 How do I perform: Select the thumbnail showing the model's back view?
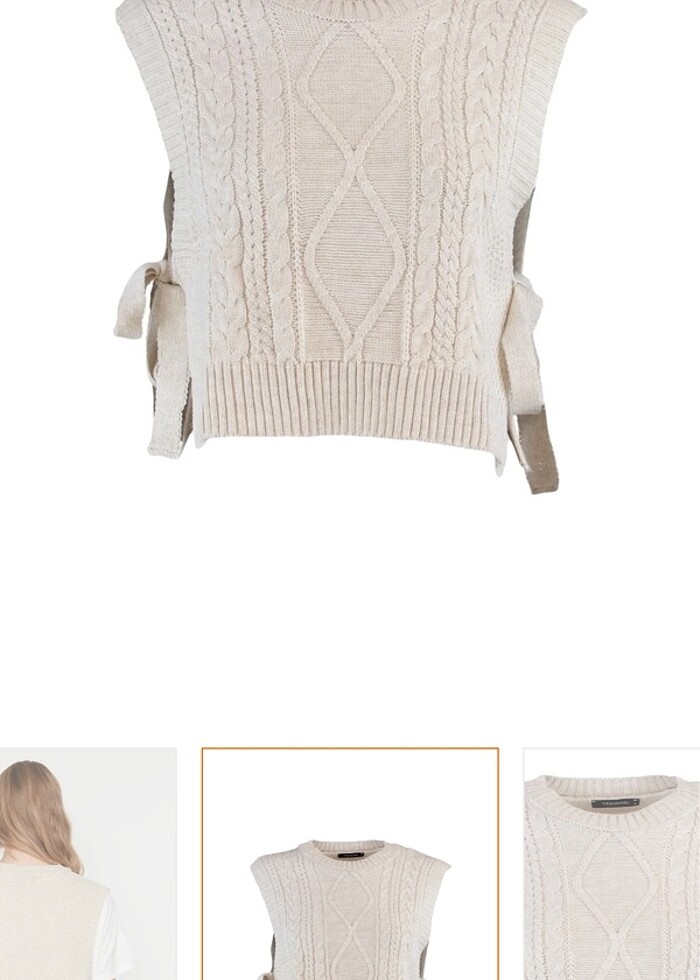point(87,863)
